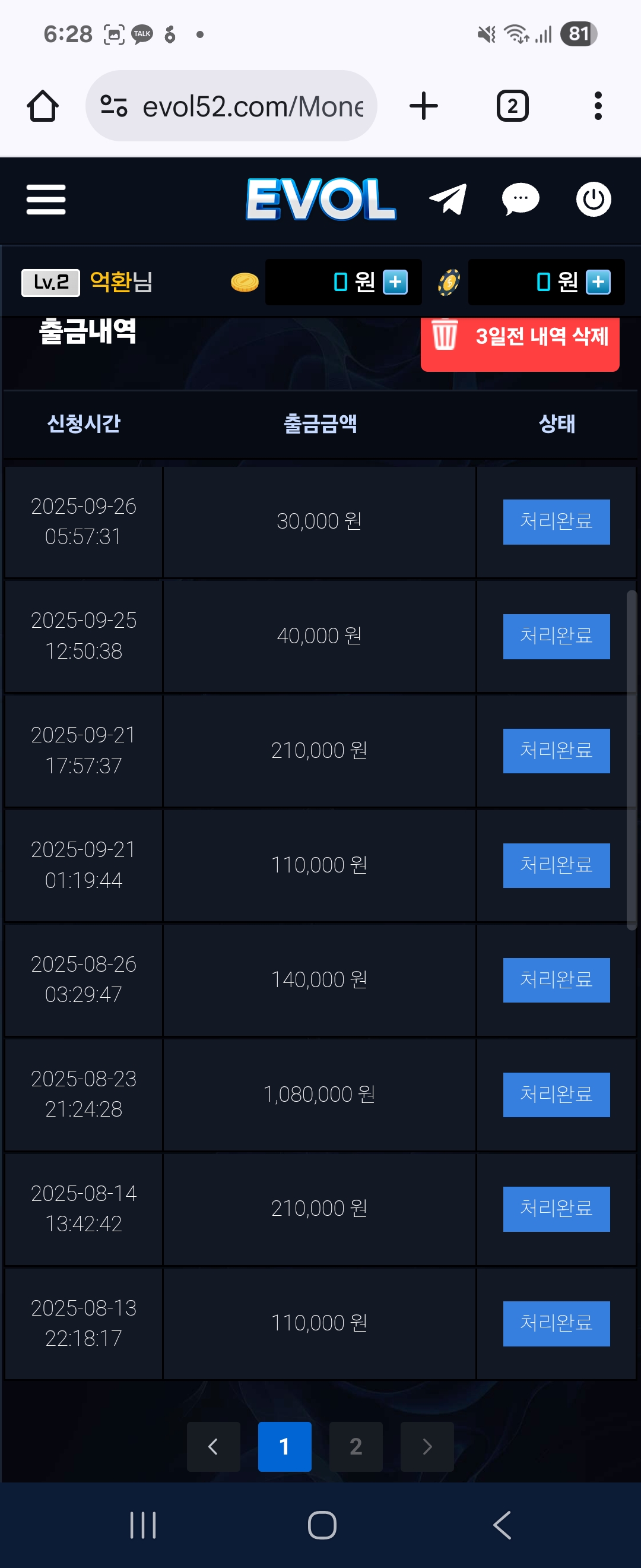View the open browser tabs
641x1568 pixels.
[512, 106]
